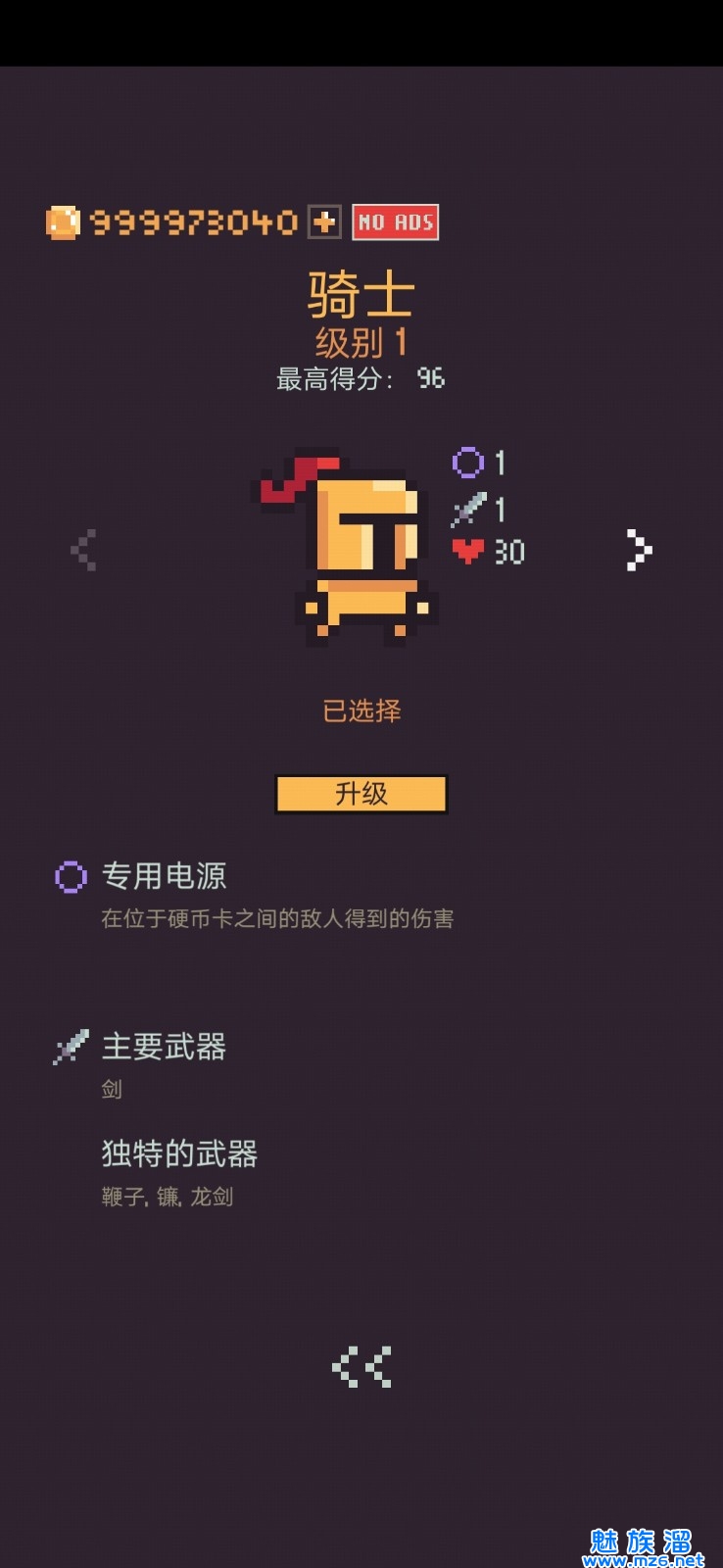723x1568 pixels.
Task: Go to the next character
Action: point(639,550)
